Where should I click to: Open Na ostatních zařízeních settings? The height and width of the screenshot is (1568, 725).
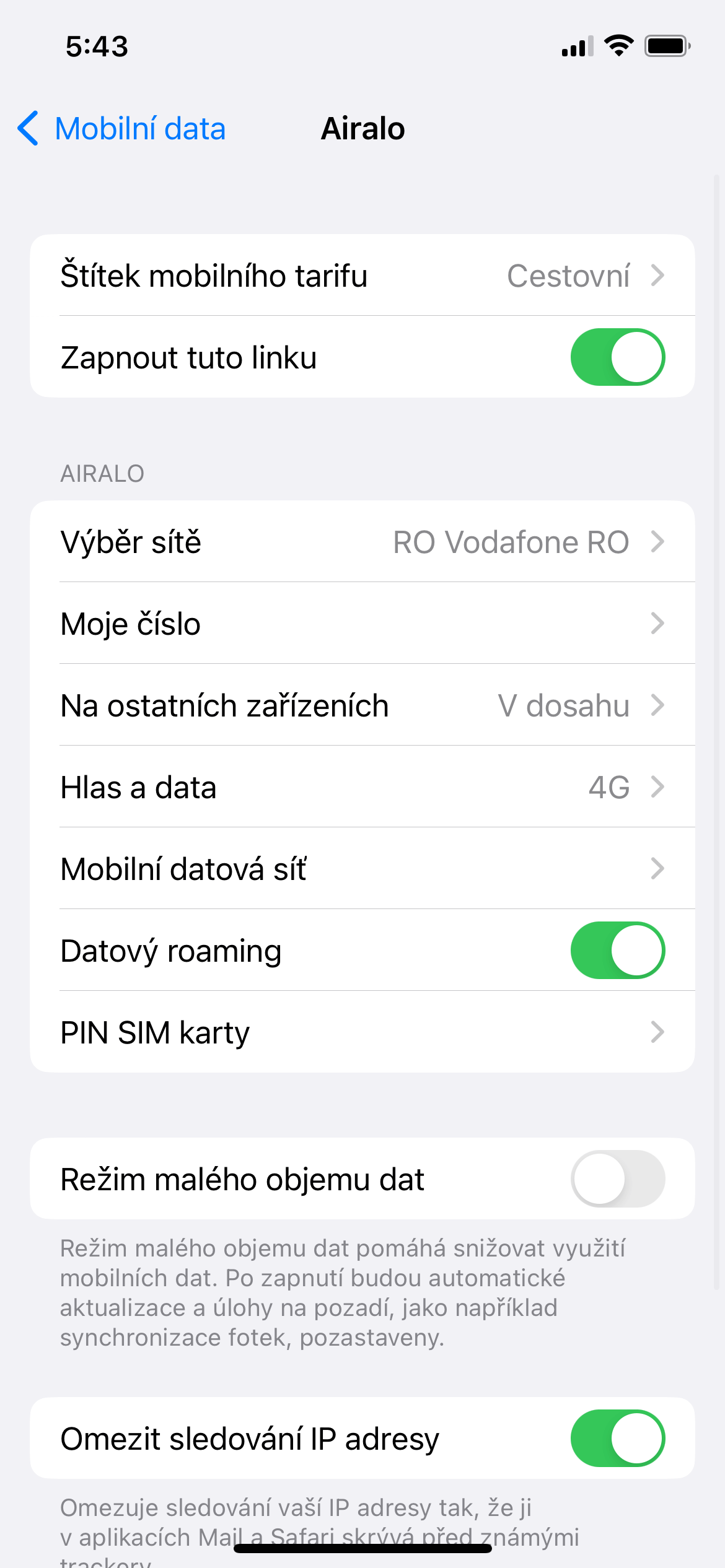coord(362,705)
